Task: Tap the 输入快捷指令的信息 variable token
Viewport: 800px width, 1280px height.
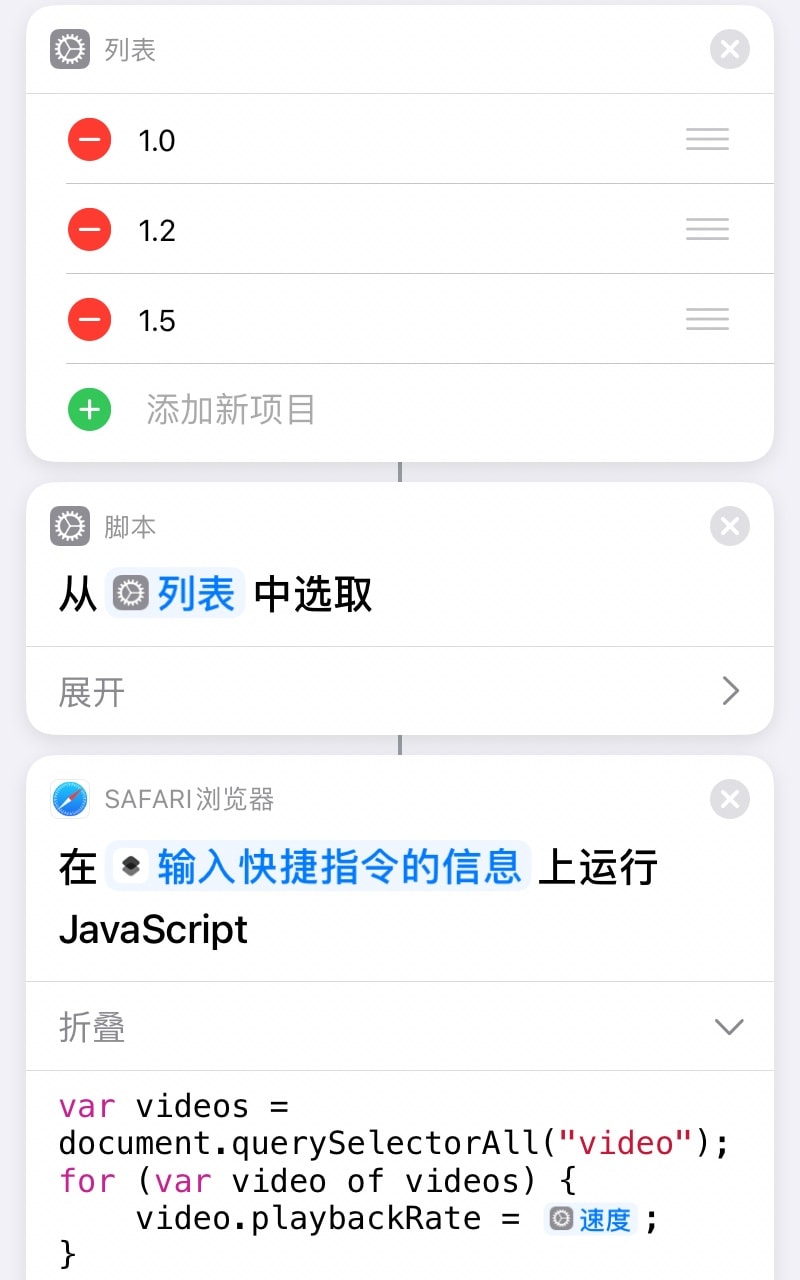Action: tap(317, 866)
